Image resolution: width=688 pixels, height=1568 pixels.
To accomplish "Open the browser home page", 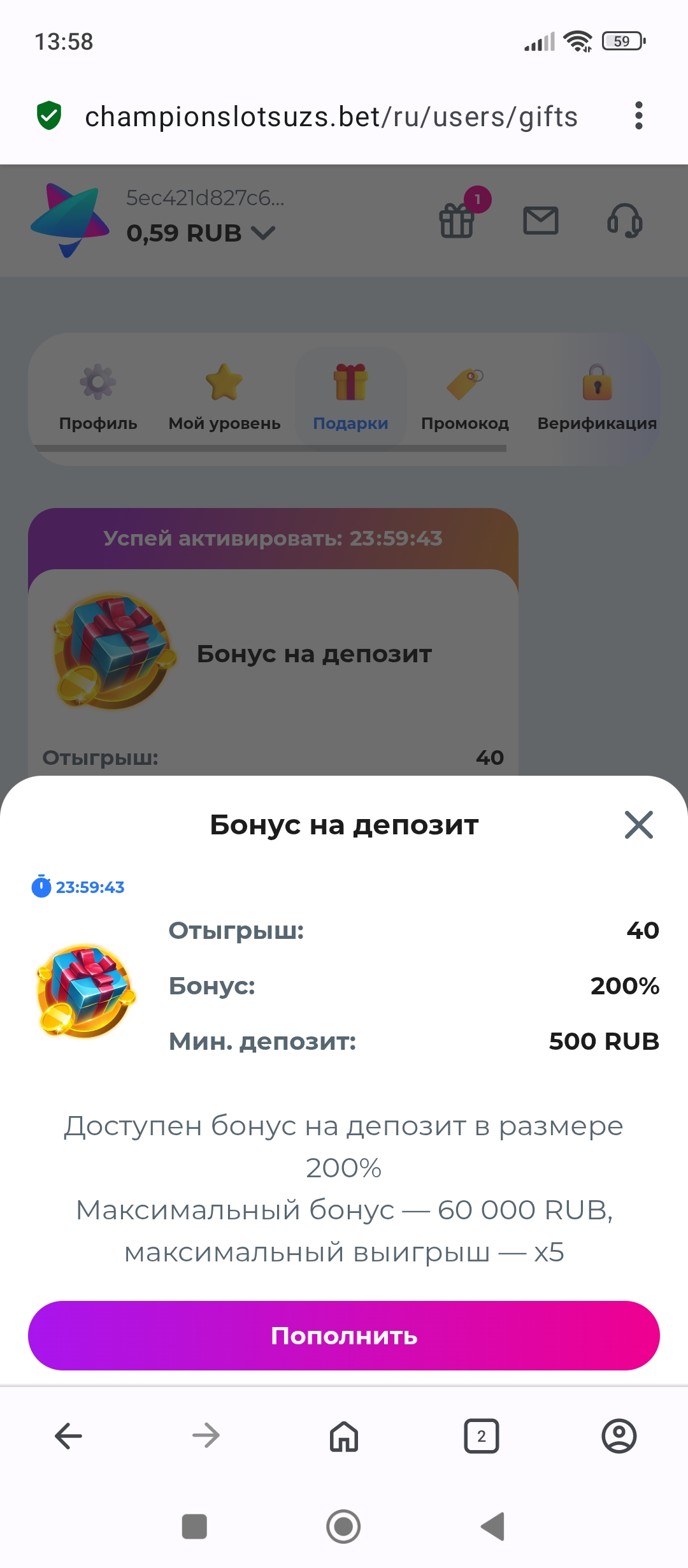I will tap(344, 1436).
